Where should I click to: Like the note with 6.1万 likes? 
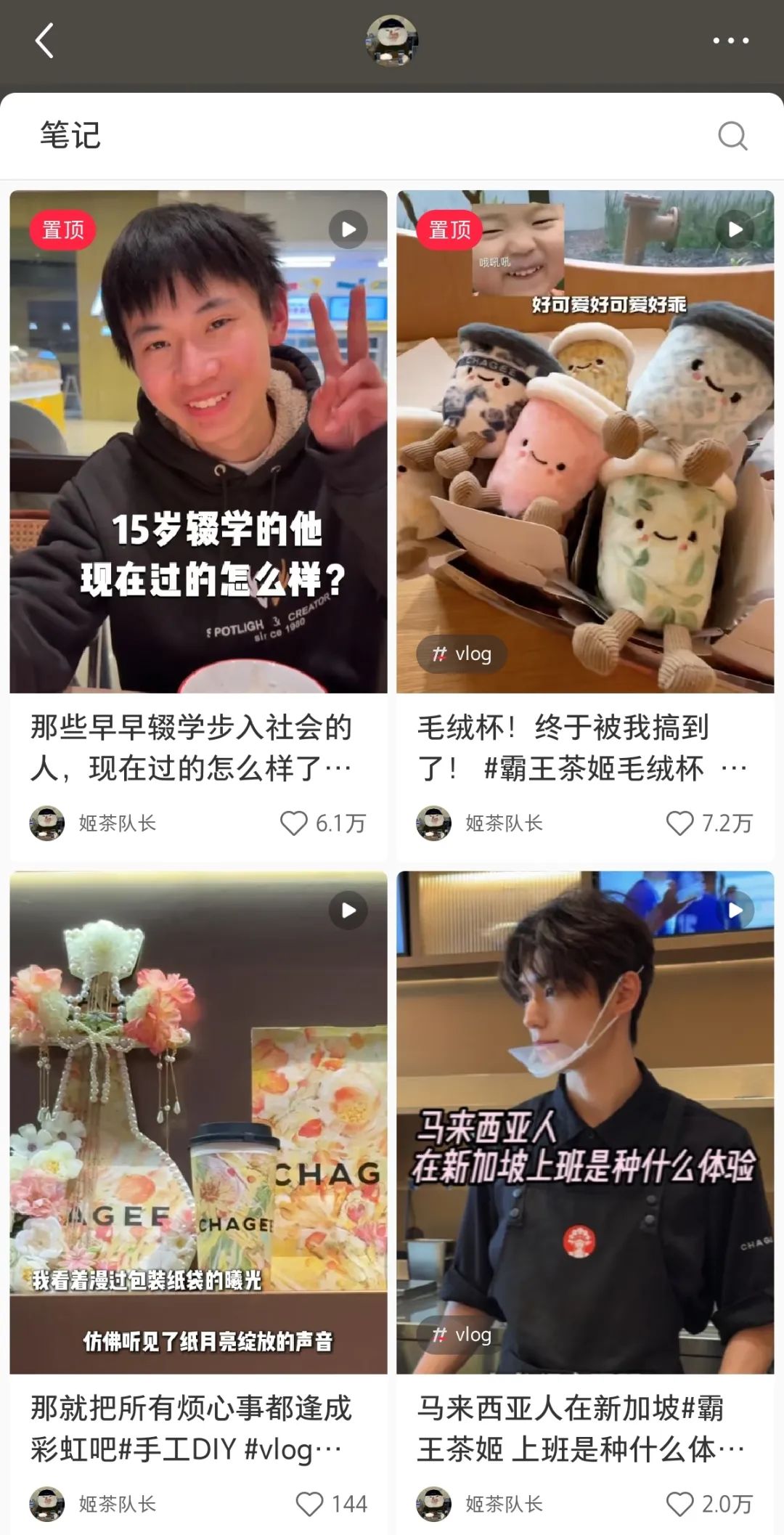click(x=294, y=823)
